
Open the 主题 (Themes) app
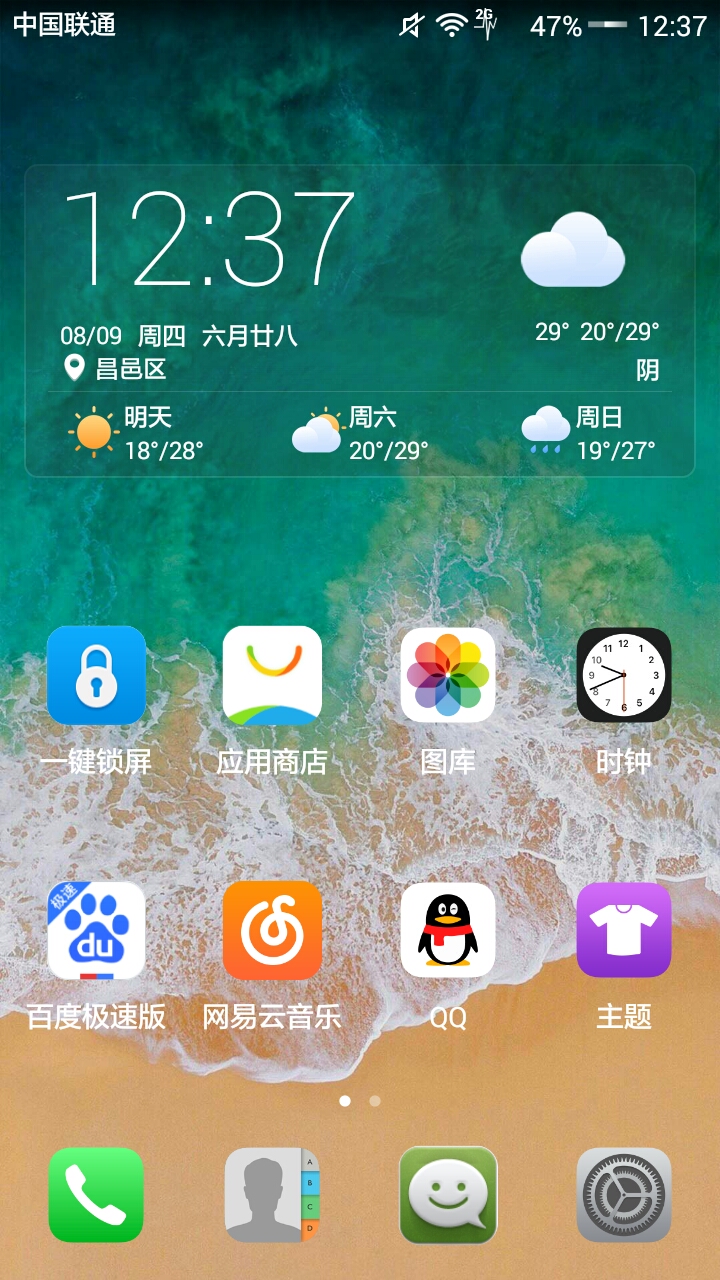(x=623, y=929)
